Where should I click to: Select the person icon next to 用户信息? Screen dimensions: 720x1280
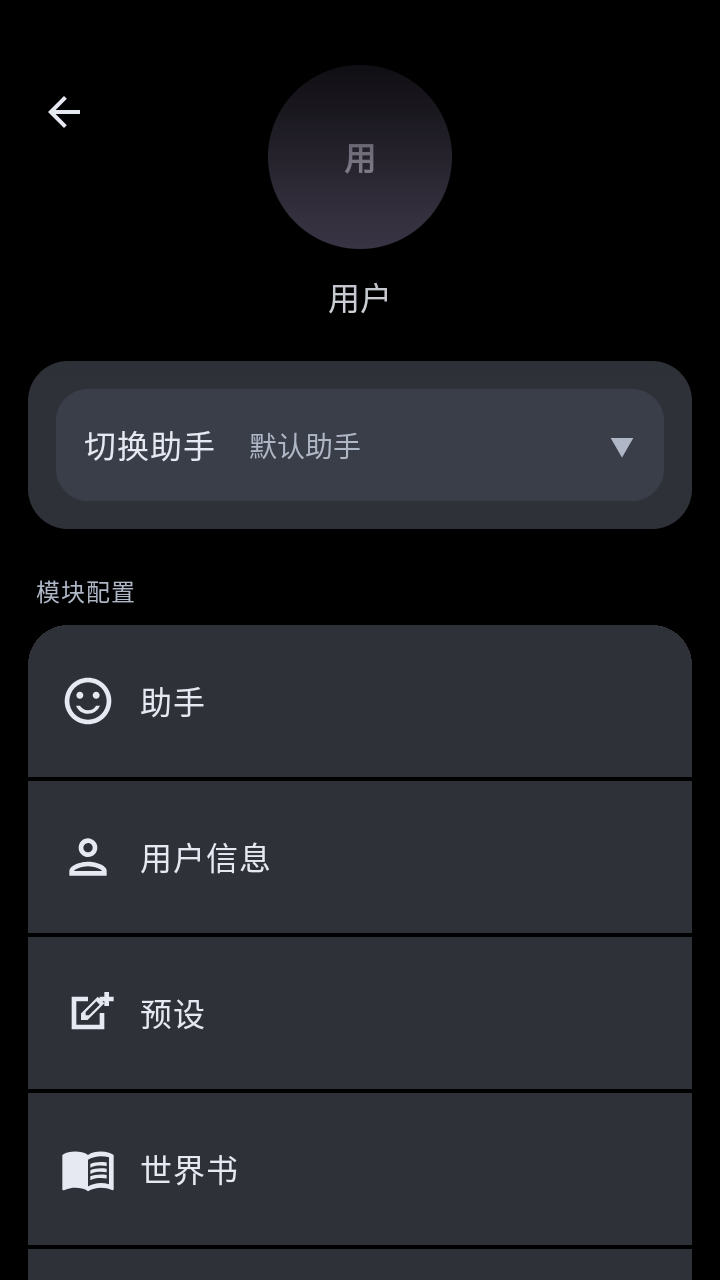tap(89, 858)
